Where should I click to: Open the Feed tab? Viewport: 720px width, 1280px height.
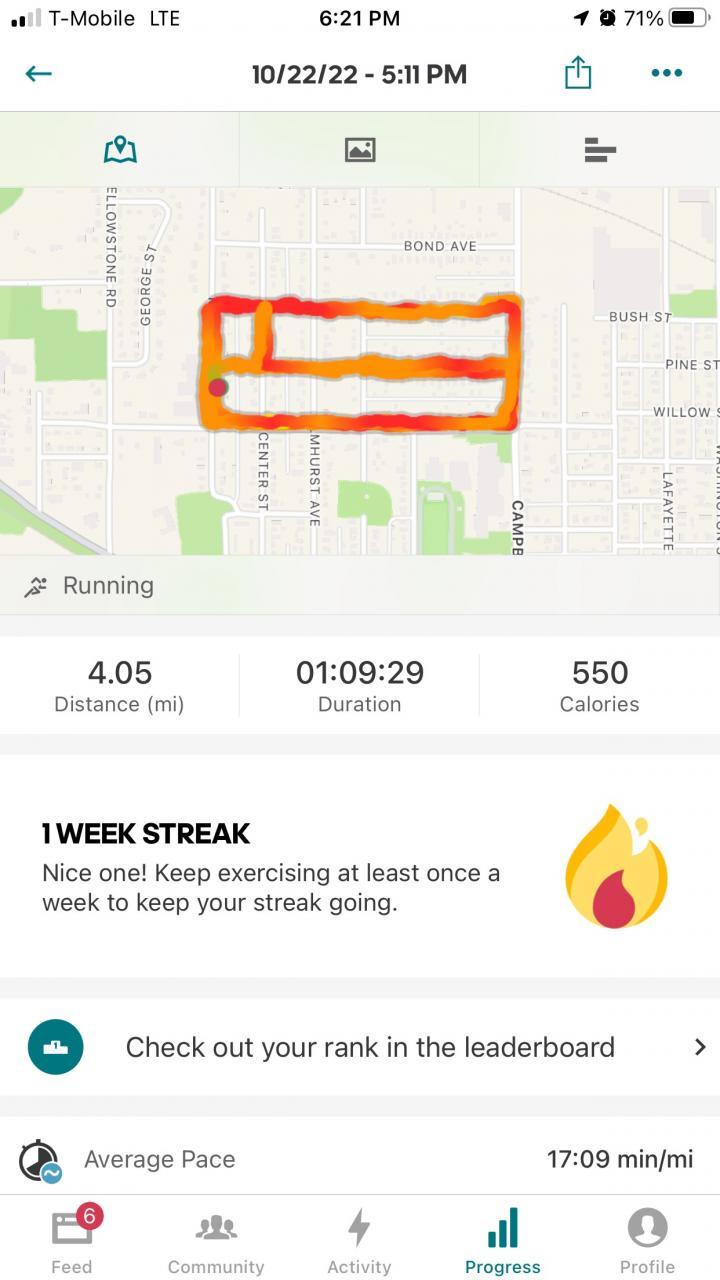(x=72, y=1240)
